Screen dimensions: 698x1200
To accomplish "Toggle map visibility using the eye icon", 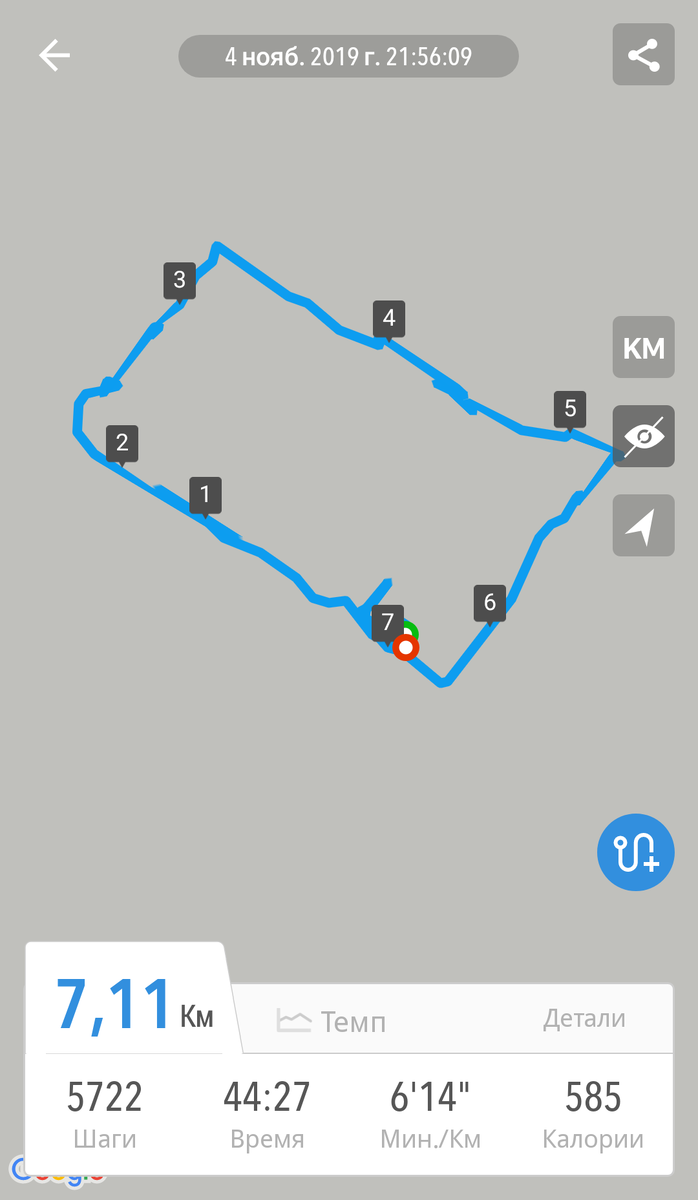I will point(644,437).
